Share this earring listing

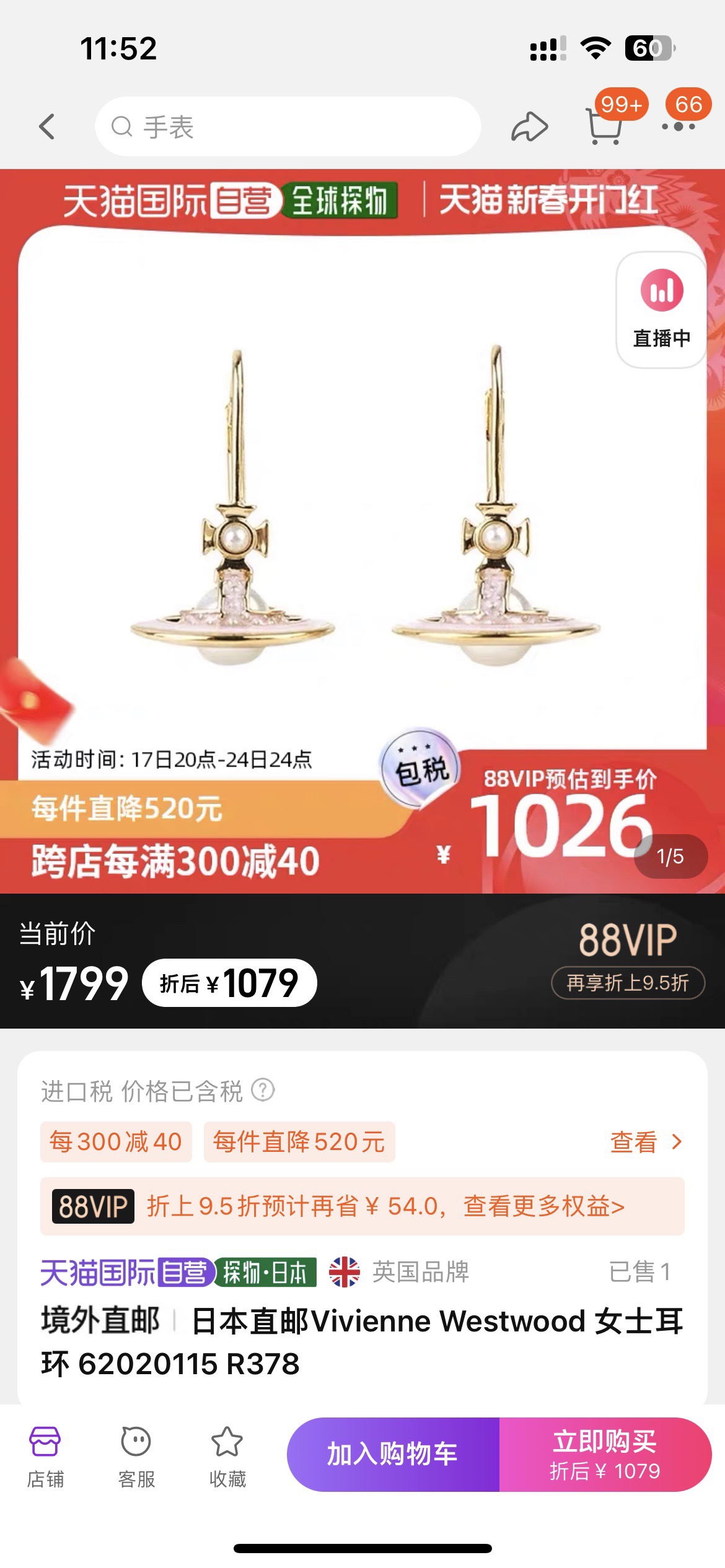529,126
